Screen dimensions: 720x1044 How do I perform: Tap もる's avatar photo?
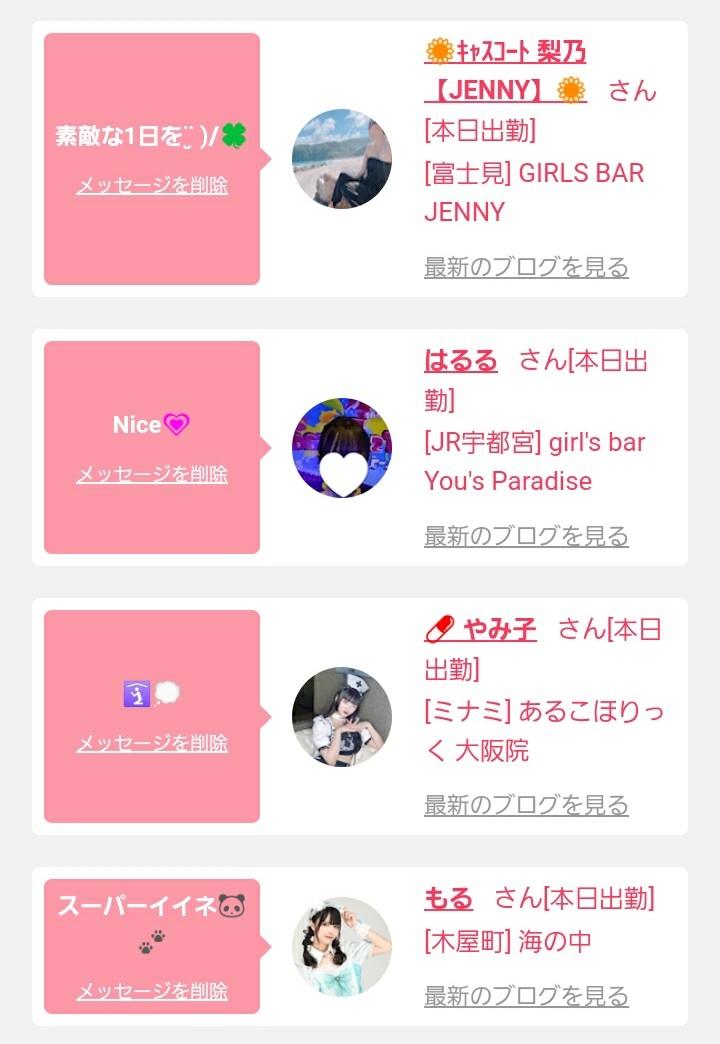[342, 946]
